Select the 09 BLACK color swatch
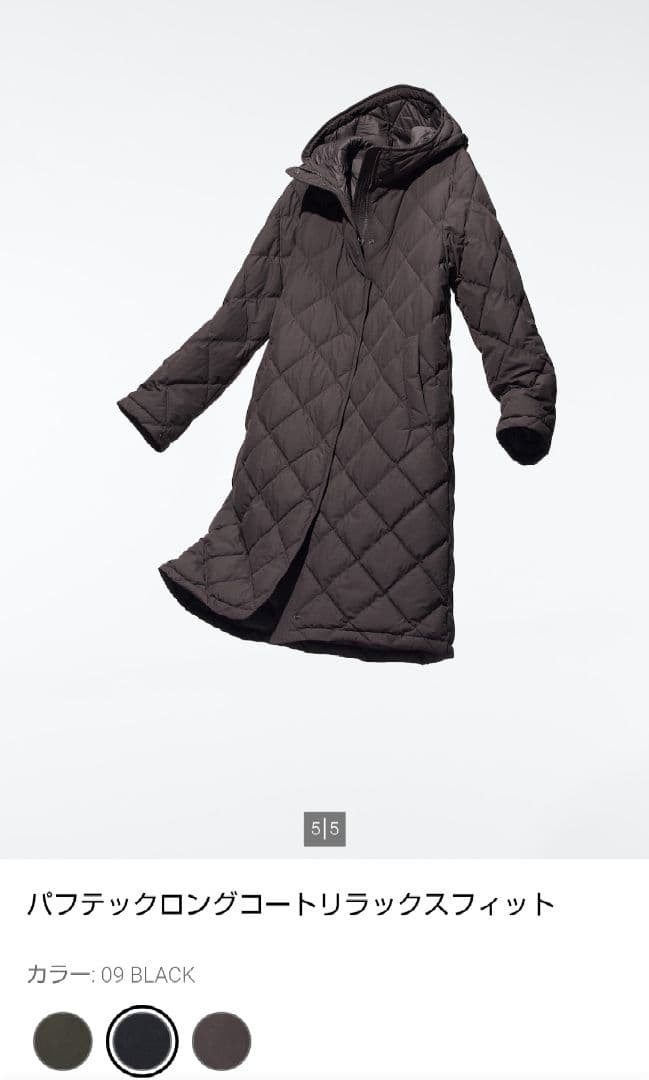This screenshot has height=1080, width=649. (142, 1041)
